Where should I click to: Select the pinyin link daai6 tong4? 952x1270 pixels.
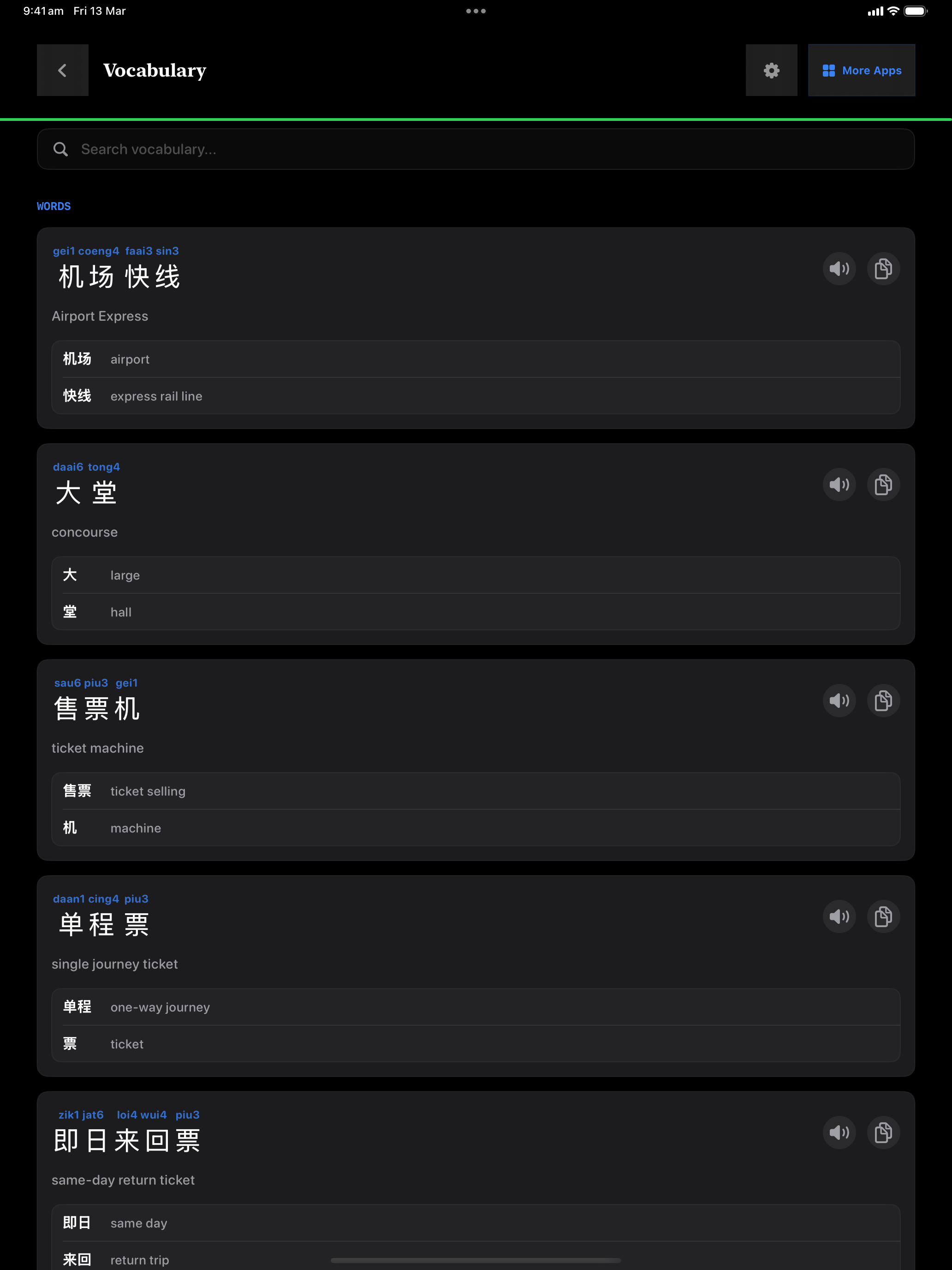click(x=86, y=467)
